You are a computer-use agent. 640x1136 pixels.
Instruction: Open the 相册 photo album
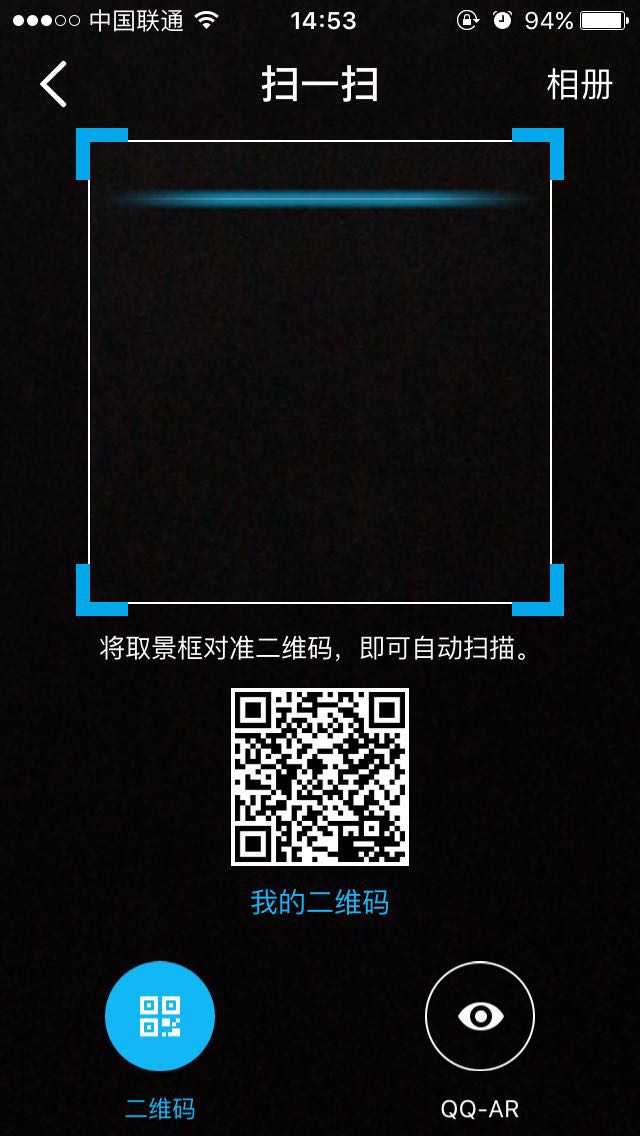[579, 85]
